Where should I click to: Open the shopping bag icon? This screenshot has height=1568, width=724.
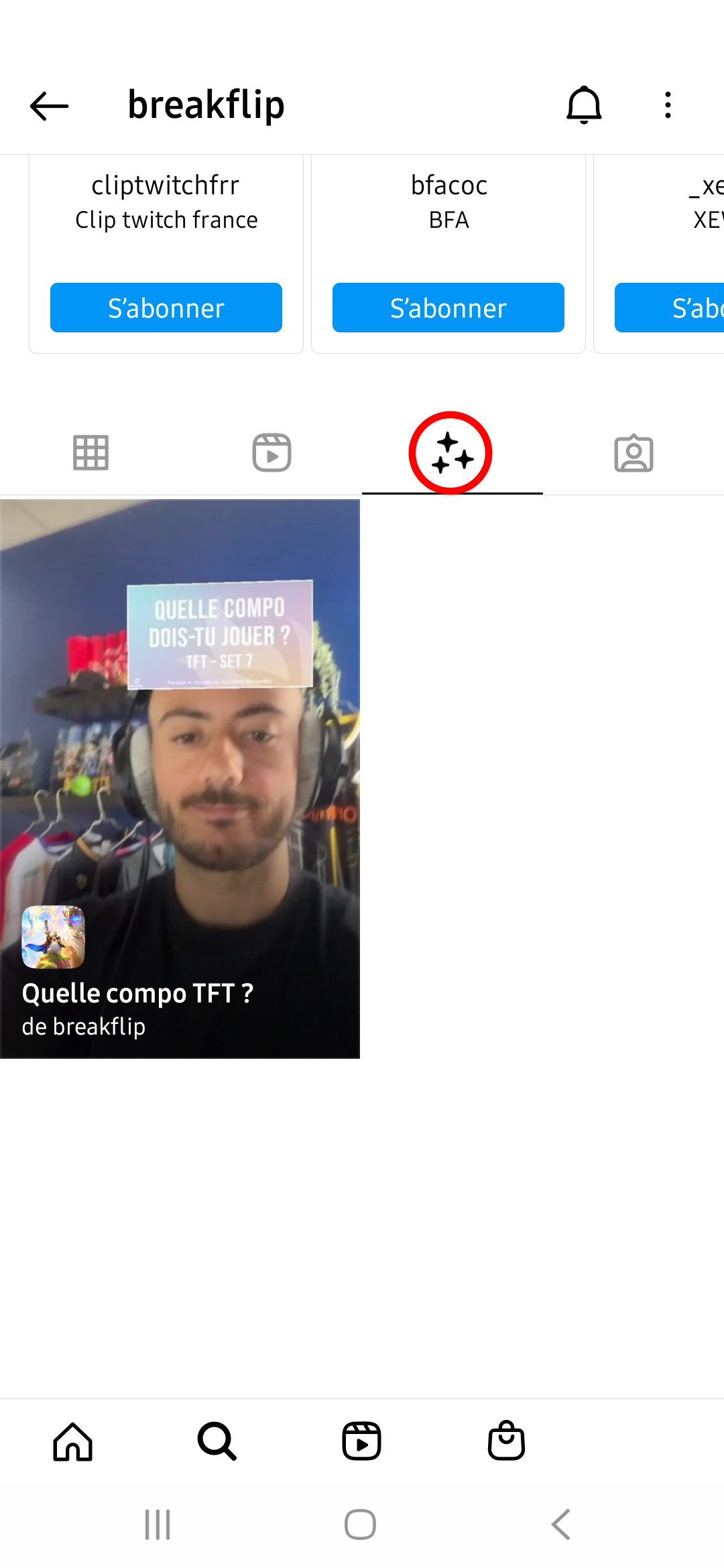506,1441
